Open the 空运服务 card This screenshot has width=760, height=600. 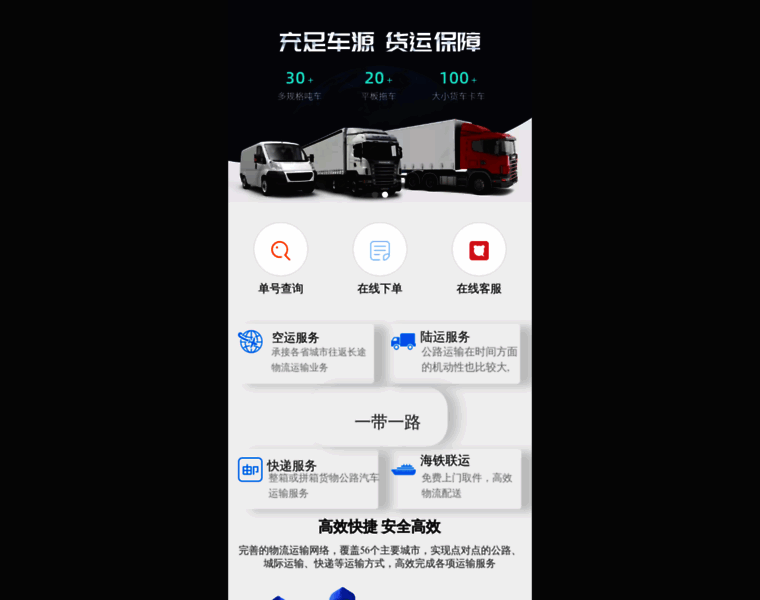(306, 352)
